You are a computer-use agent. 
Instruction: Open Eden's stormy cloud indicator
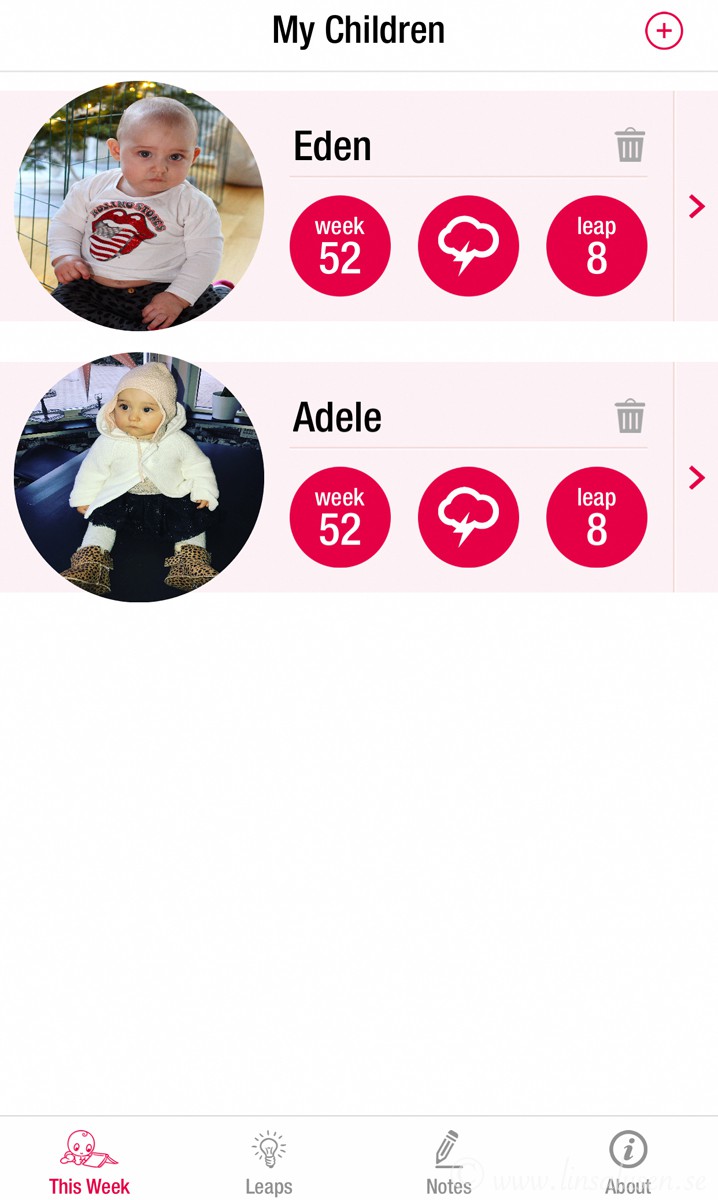pos(468,246)
